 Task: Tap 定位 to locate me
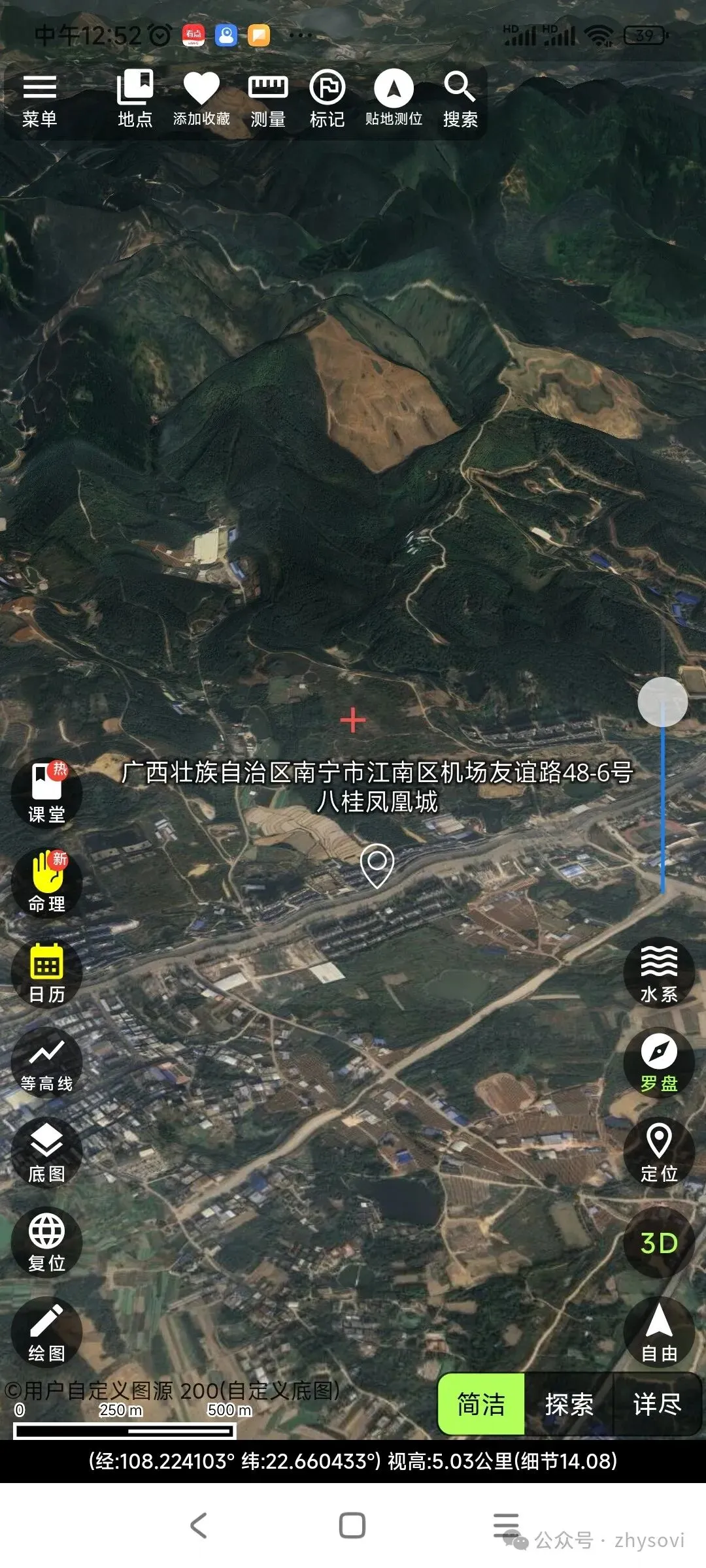659,1152
